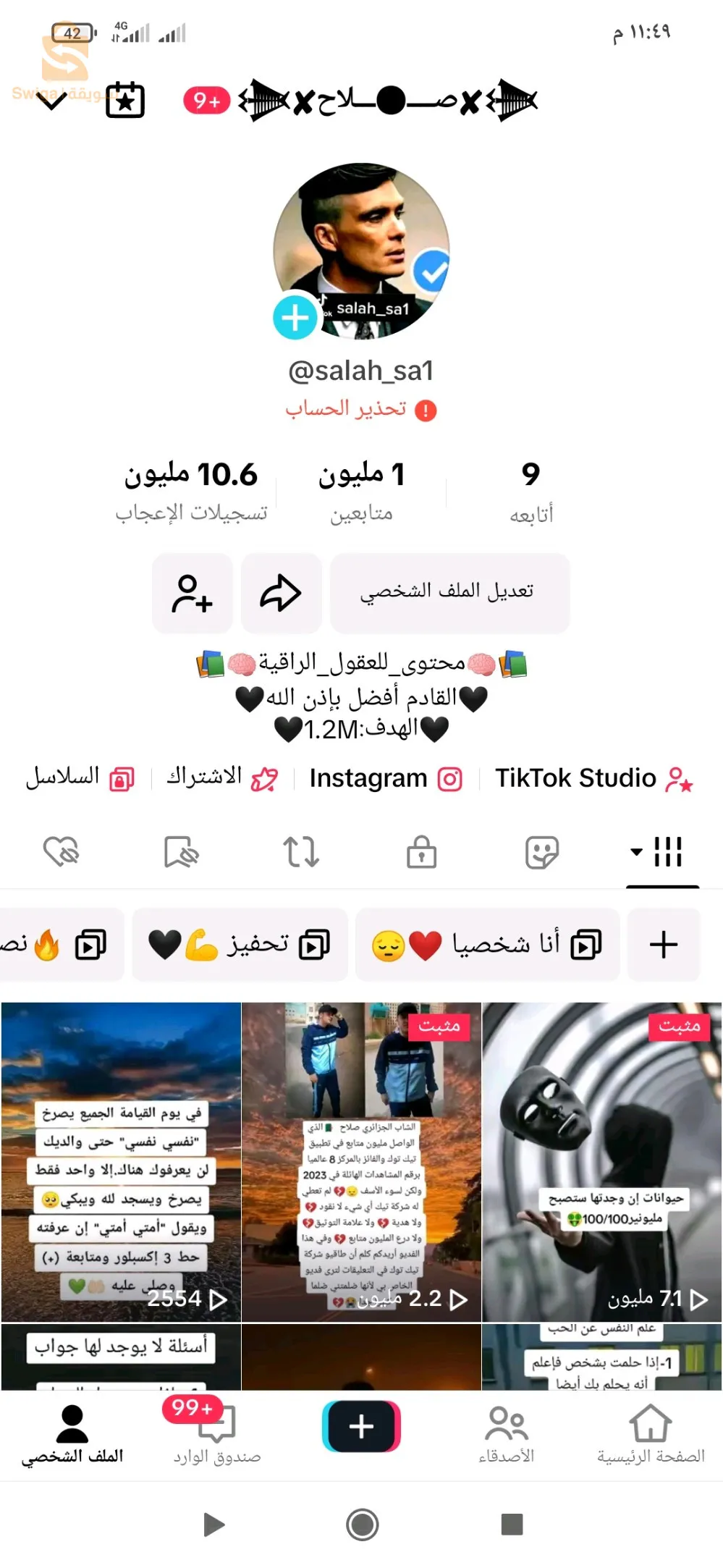
Task: Open the تحفيز playlist chip
Action: (240, 945)
